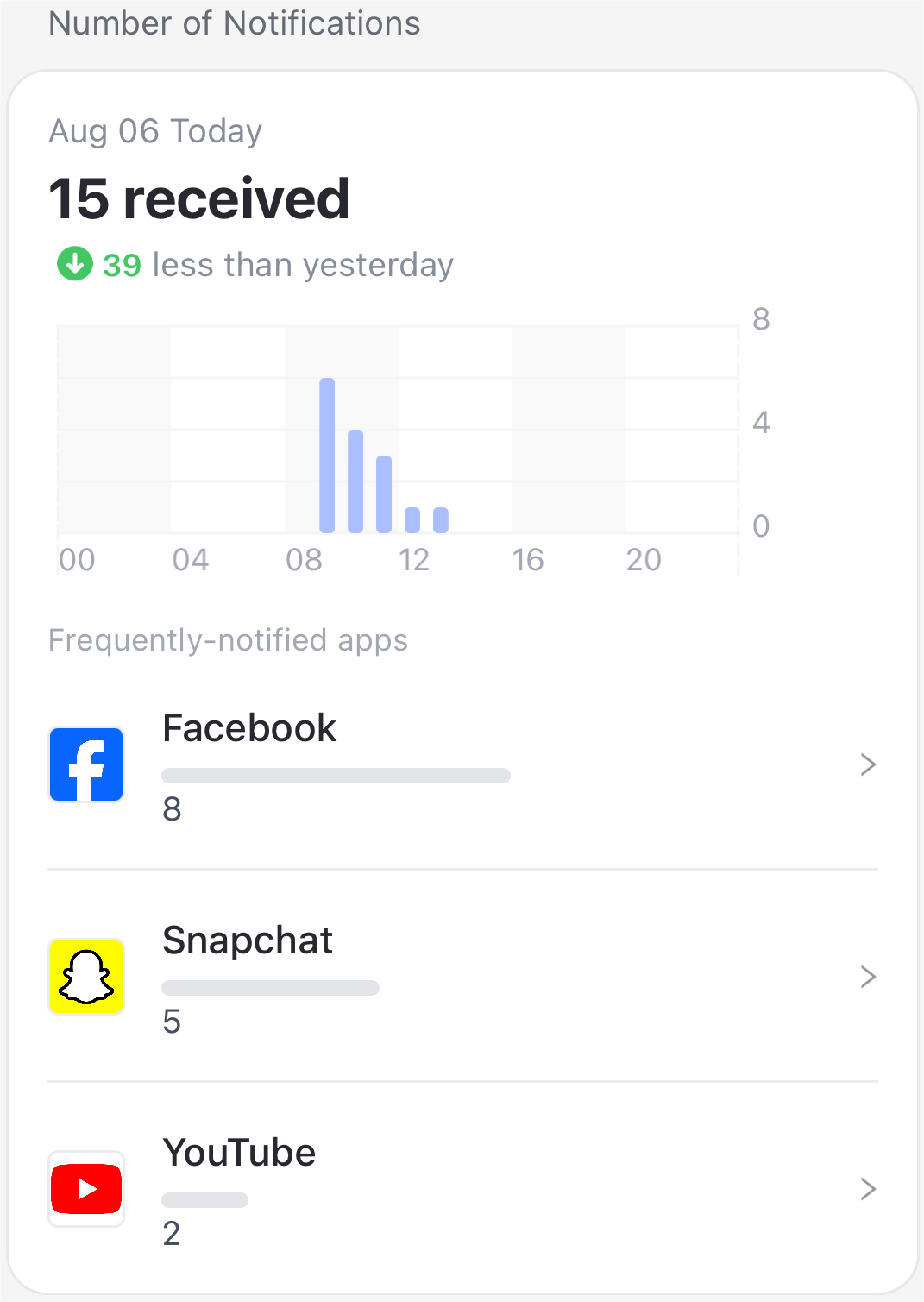Select the Facebook blue logo
Screen dimensions: 924x1302
(86, 764)
